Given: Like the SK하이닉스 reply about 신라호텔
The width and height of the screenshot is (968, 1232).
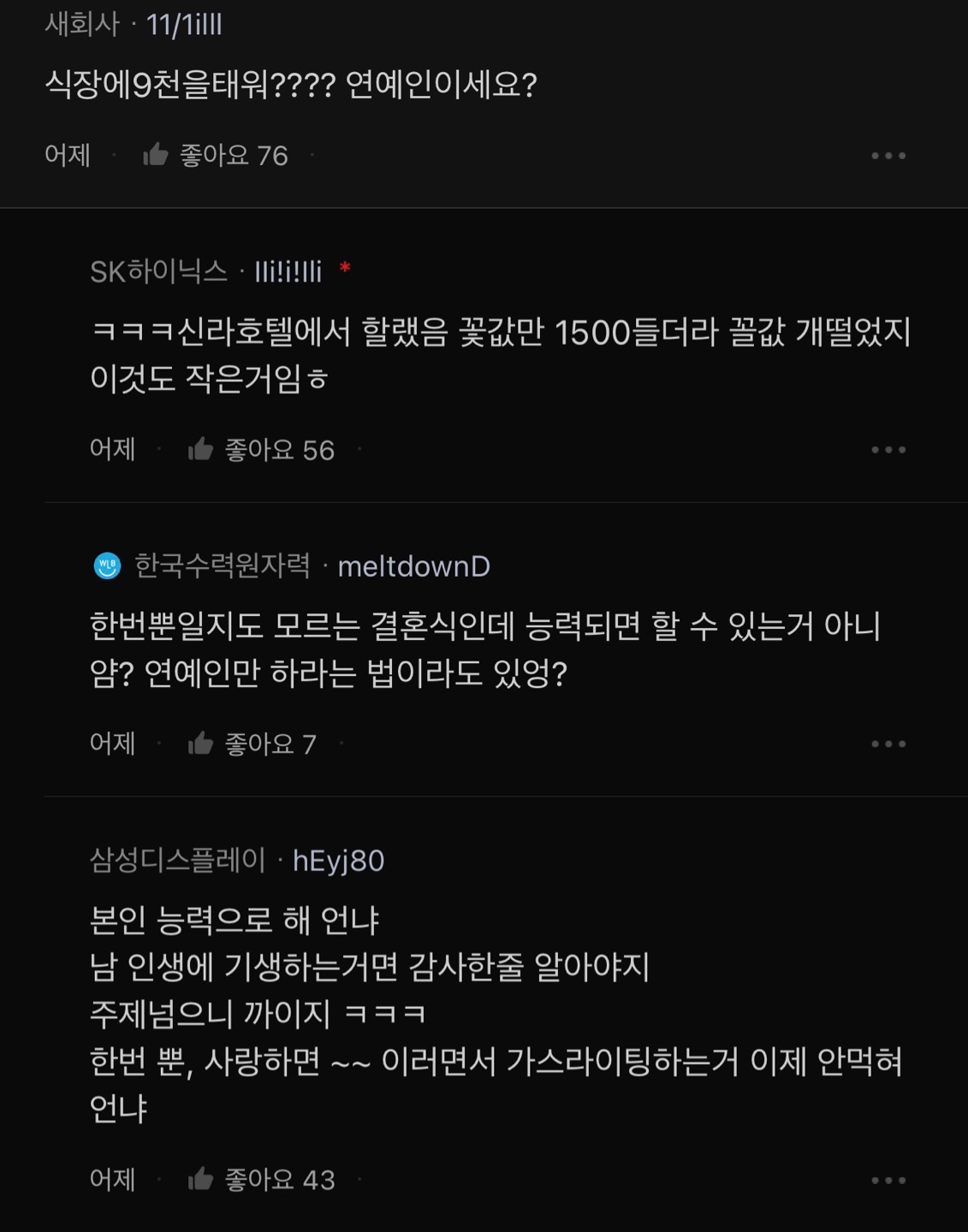Looking at the screenshot, I should pyautogui.click(x=200, y=449).
